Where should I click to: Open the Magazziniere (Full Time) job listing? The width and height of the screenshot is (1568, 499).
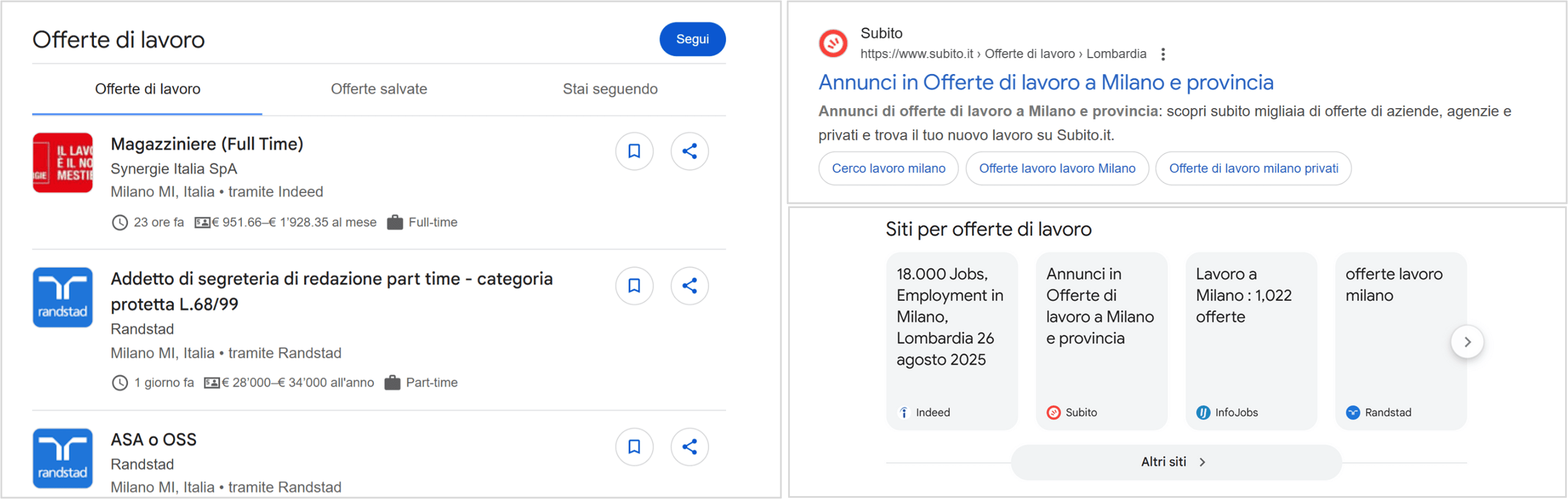(207, 145)
